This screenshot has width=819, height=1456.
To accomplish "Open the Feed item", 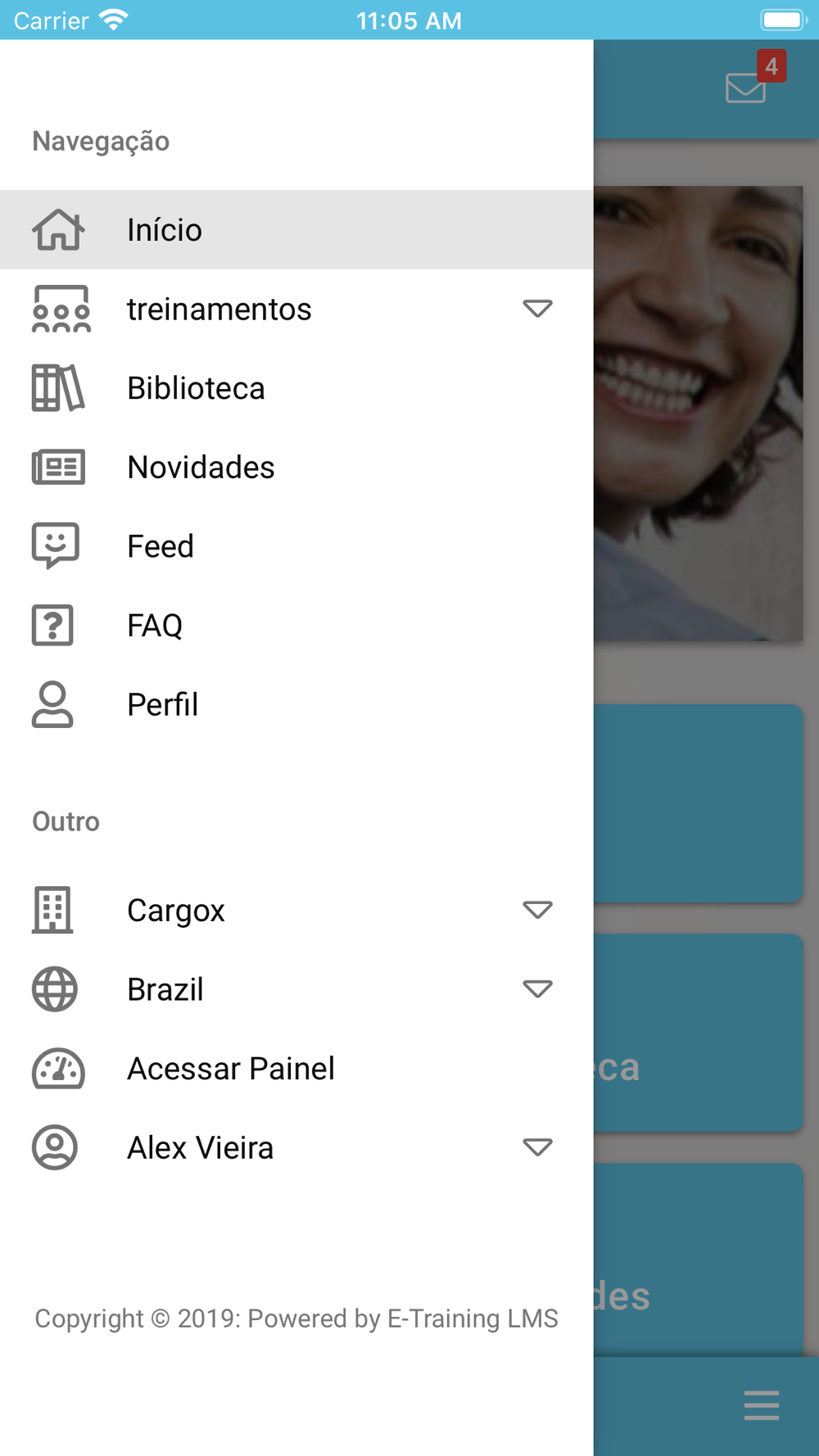I will pos(296,546).
